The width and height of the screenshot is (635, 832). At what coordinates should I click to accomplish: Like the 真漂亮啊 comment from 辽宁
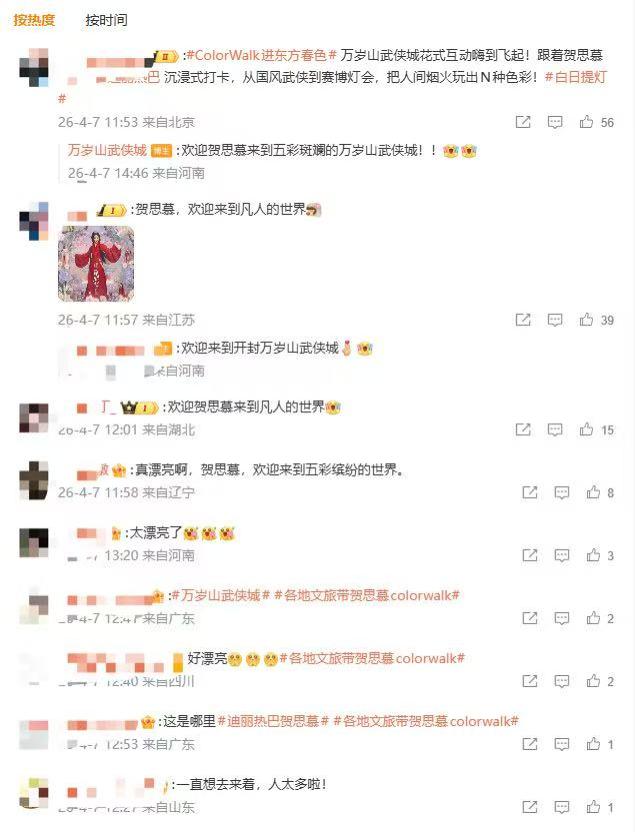(x=593, y=493)
